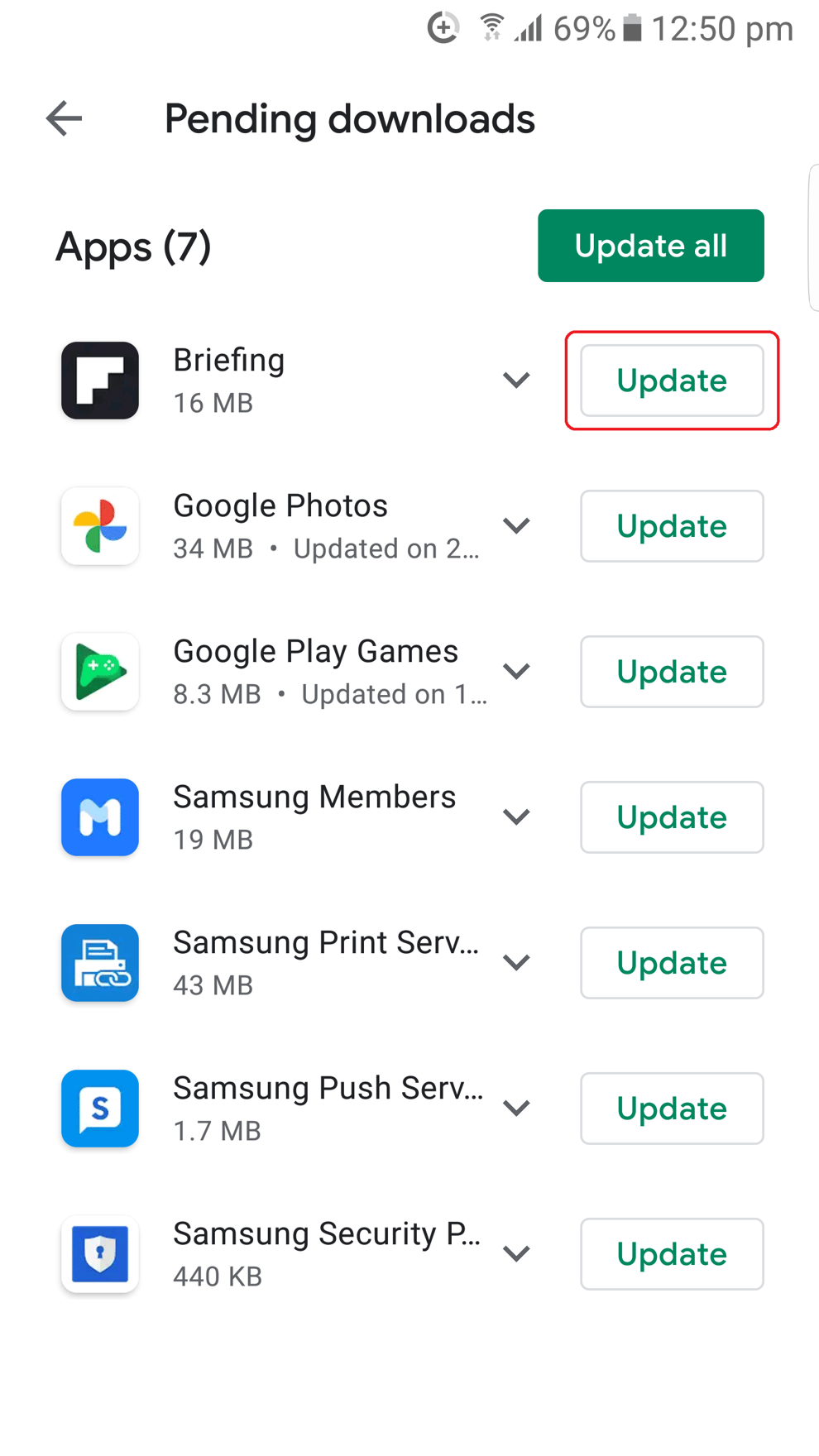
Task: Expand Samsung Members details arrow
Action: [515, 817]
